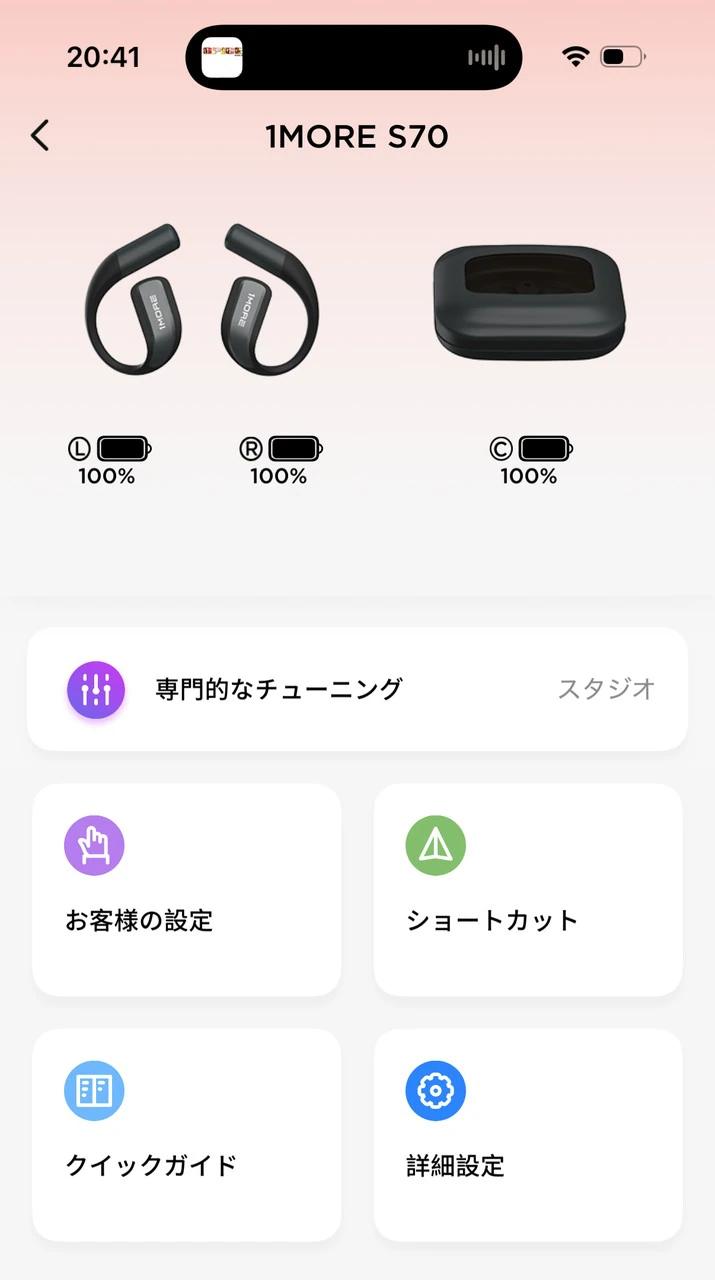Go back using the top-left arrow
715x1280 pixels.
40,136
